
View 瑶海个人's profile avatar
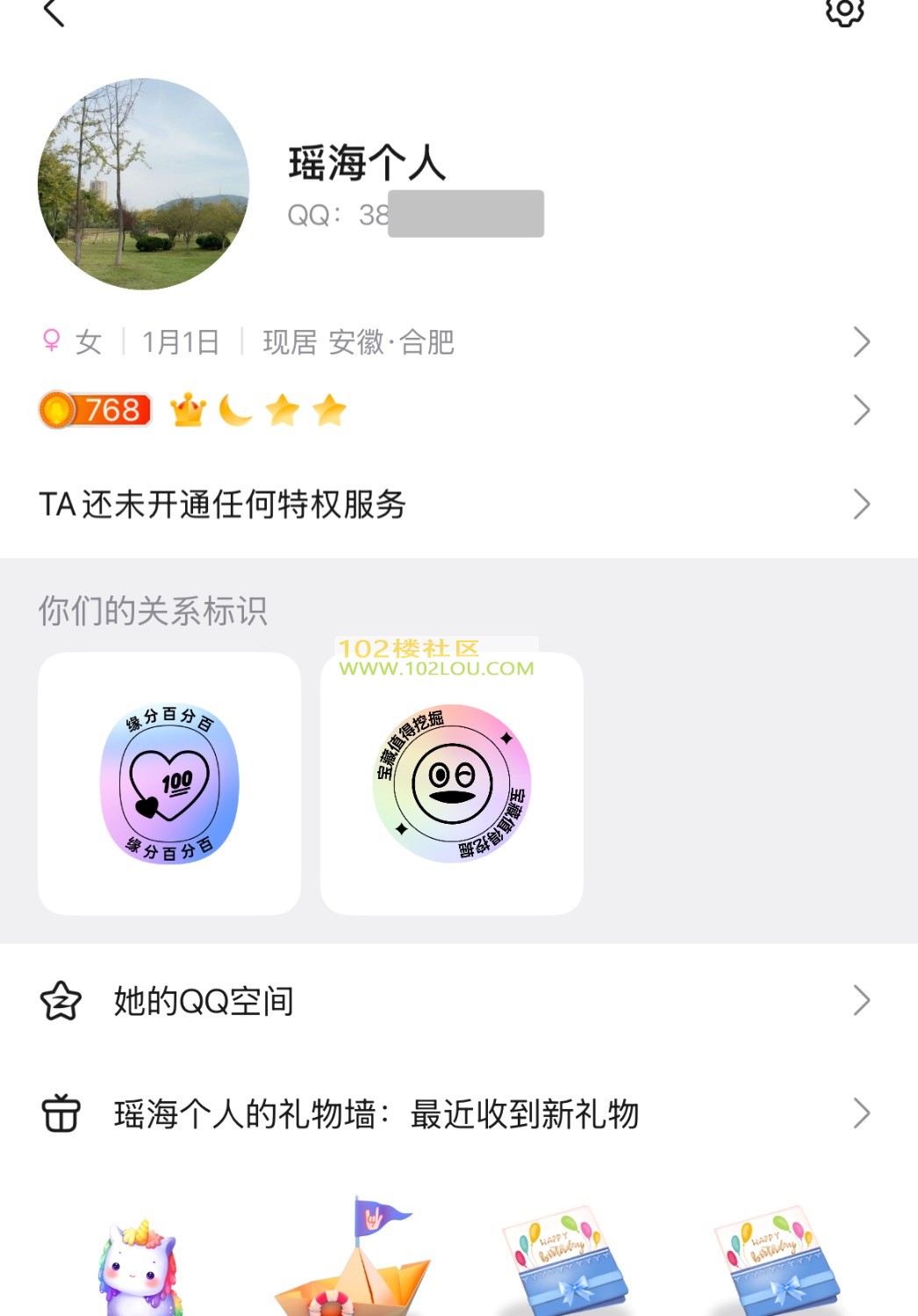point(144,184)
